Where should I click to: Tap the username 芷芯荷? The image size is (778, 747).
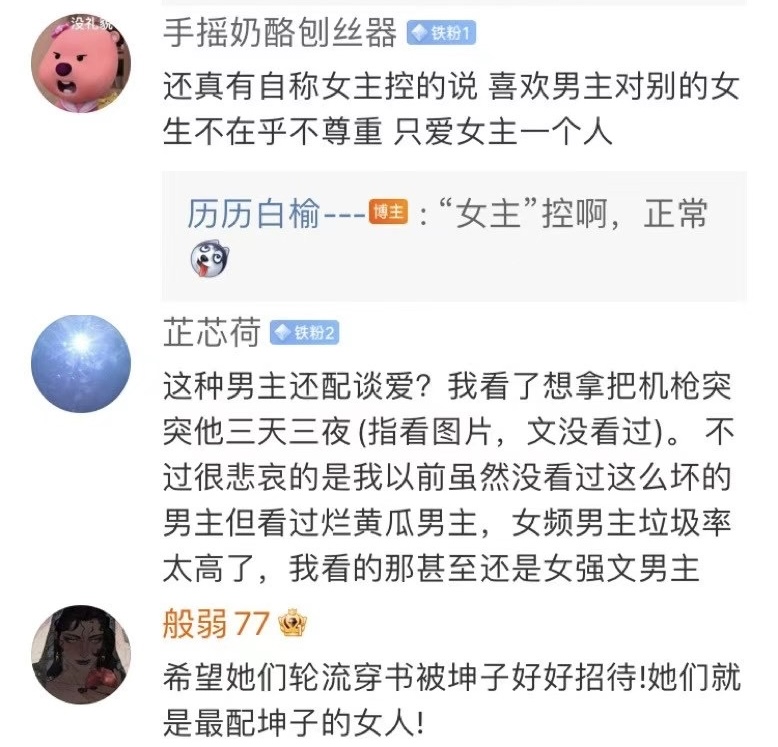click(212, 333)
